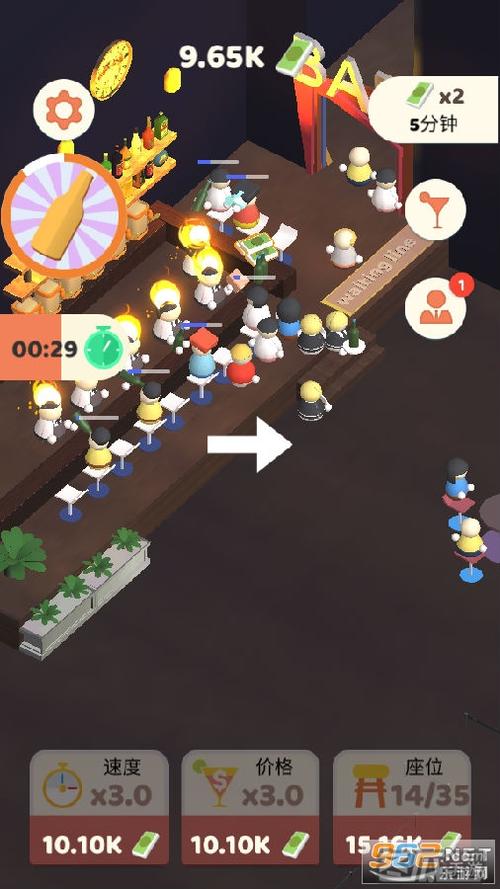Viewport: 500px width, 889px height.
Task: Open the cocktail drinks menu icon
Action: pos(435,209)
